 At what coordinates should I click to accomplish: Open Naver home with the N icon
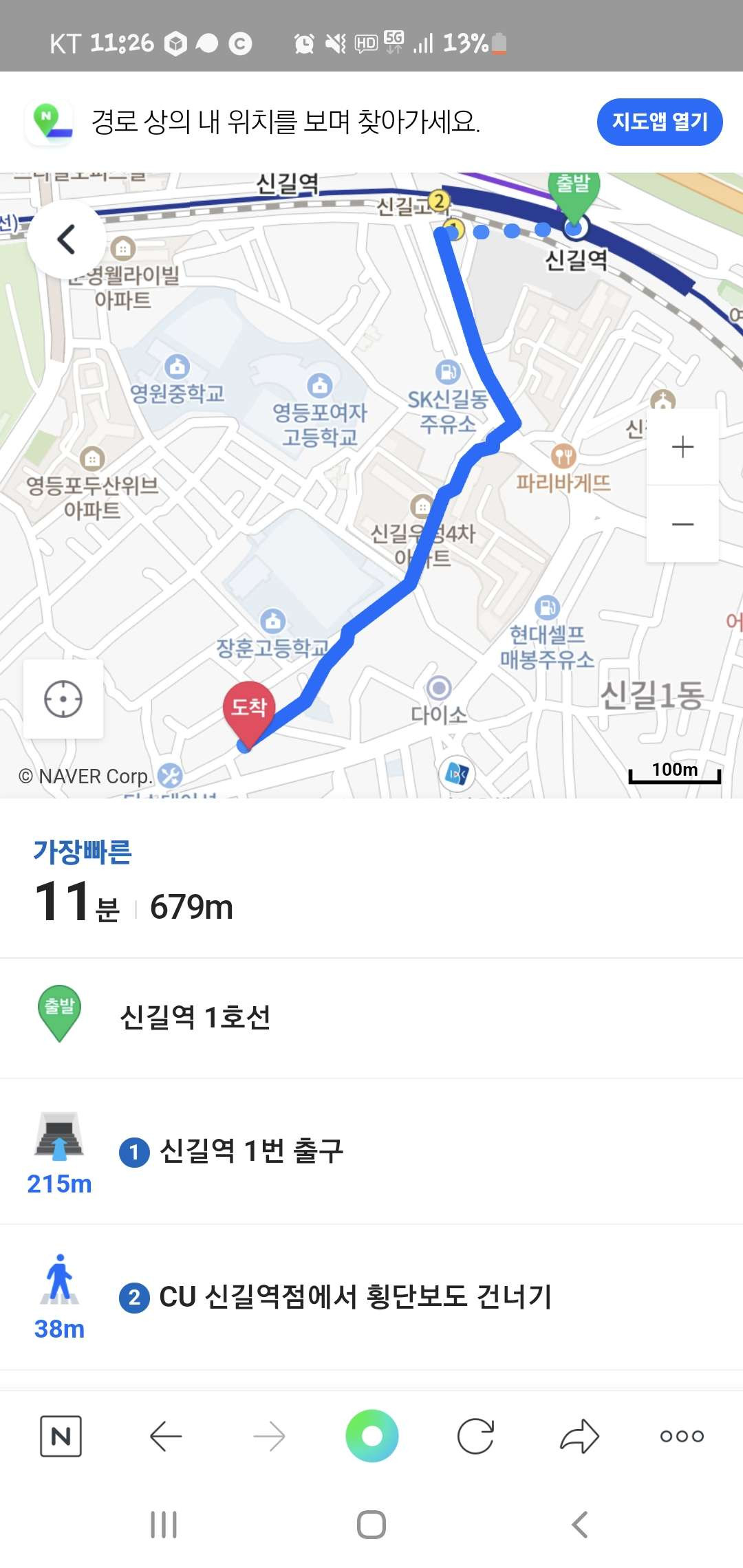[61, 1436]
